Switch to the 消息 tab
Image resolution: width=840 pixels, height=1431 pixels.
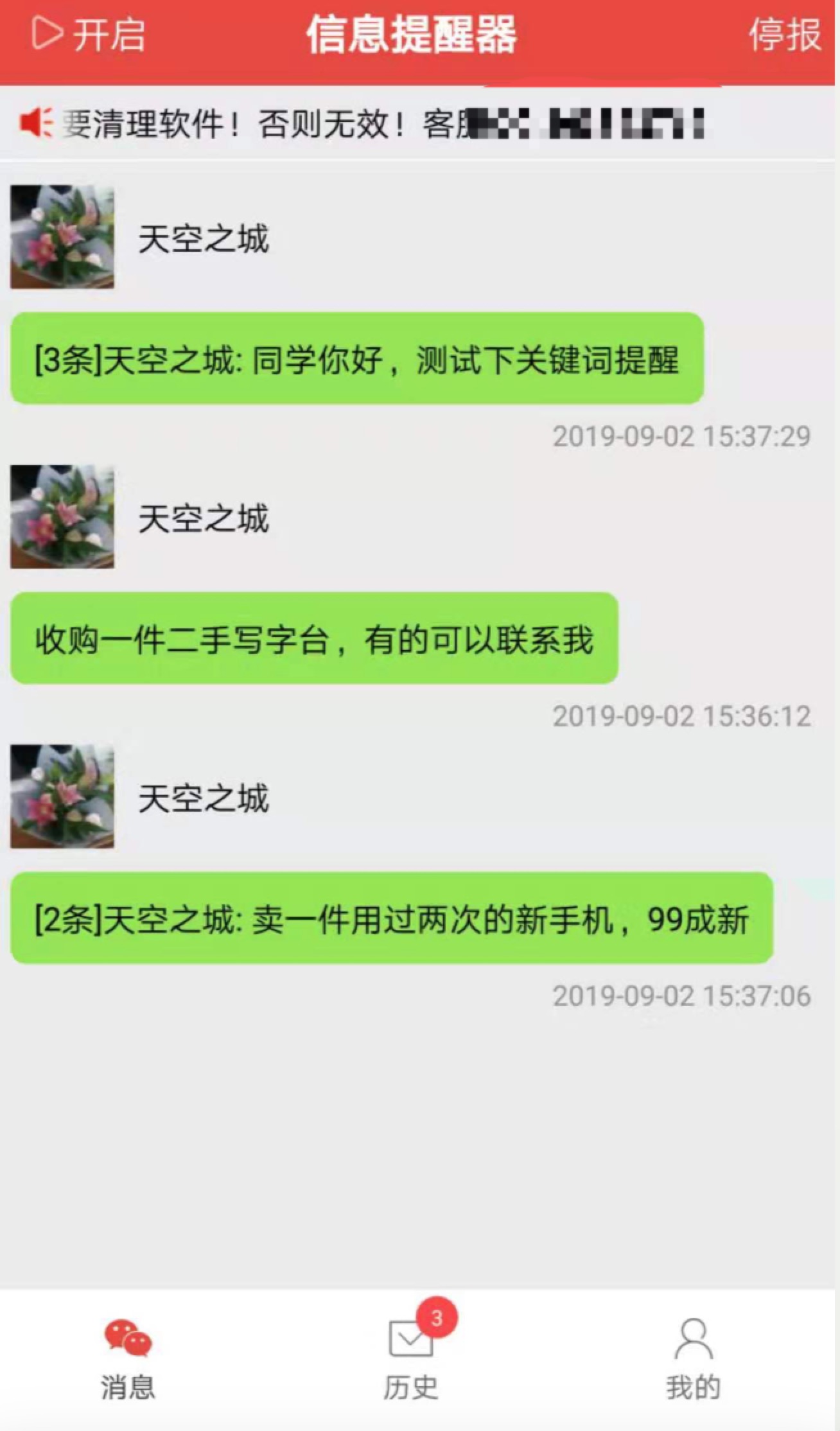[x=128, y=1358]
